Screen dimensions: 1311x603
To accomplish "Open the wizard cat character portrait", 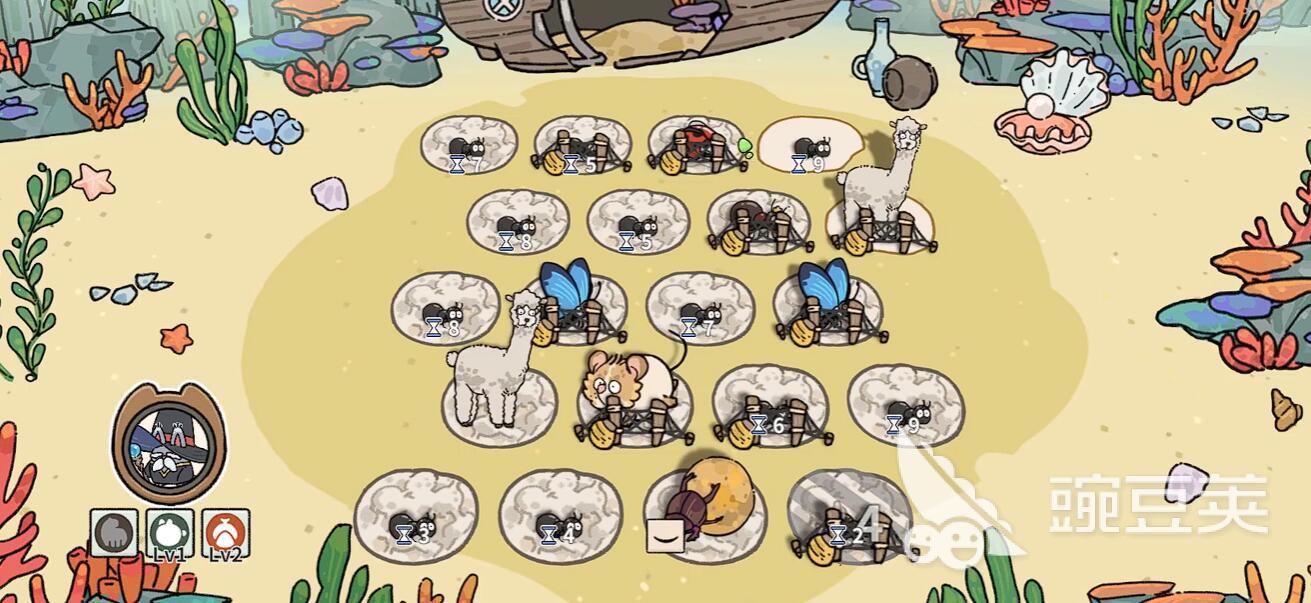I will tap(169, 445).
